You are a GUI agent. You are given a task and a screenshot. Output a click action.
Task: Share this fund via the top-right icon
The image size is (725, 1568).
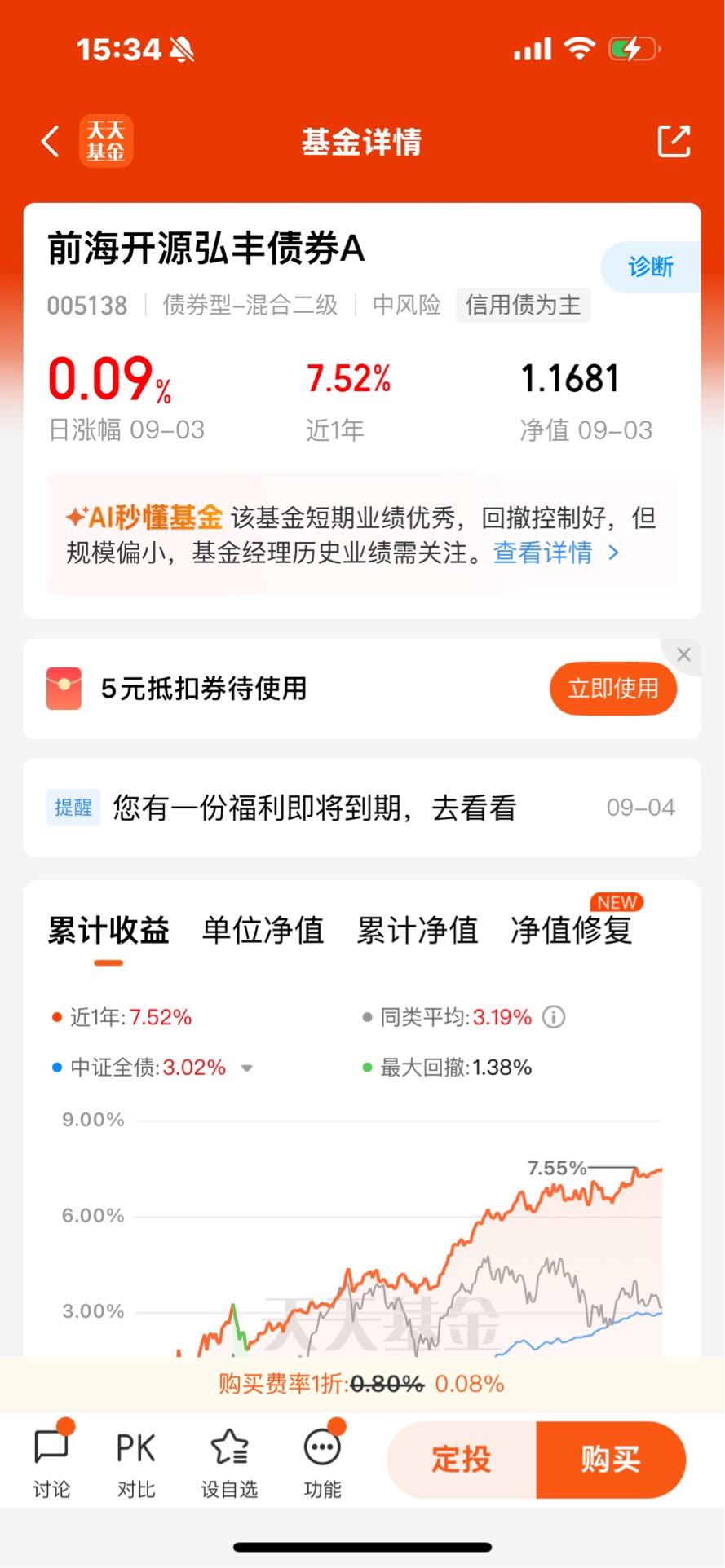click(x=674, y=141)
